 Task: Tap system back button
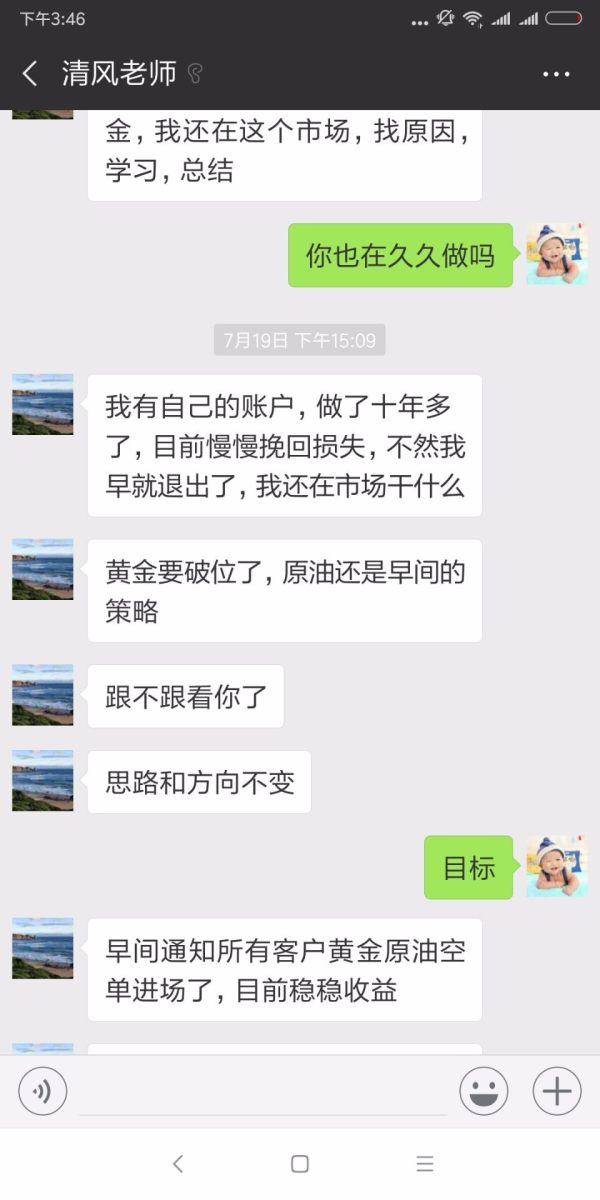point(178,1164)
